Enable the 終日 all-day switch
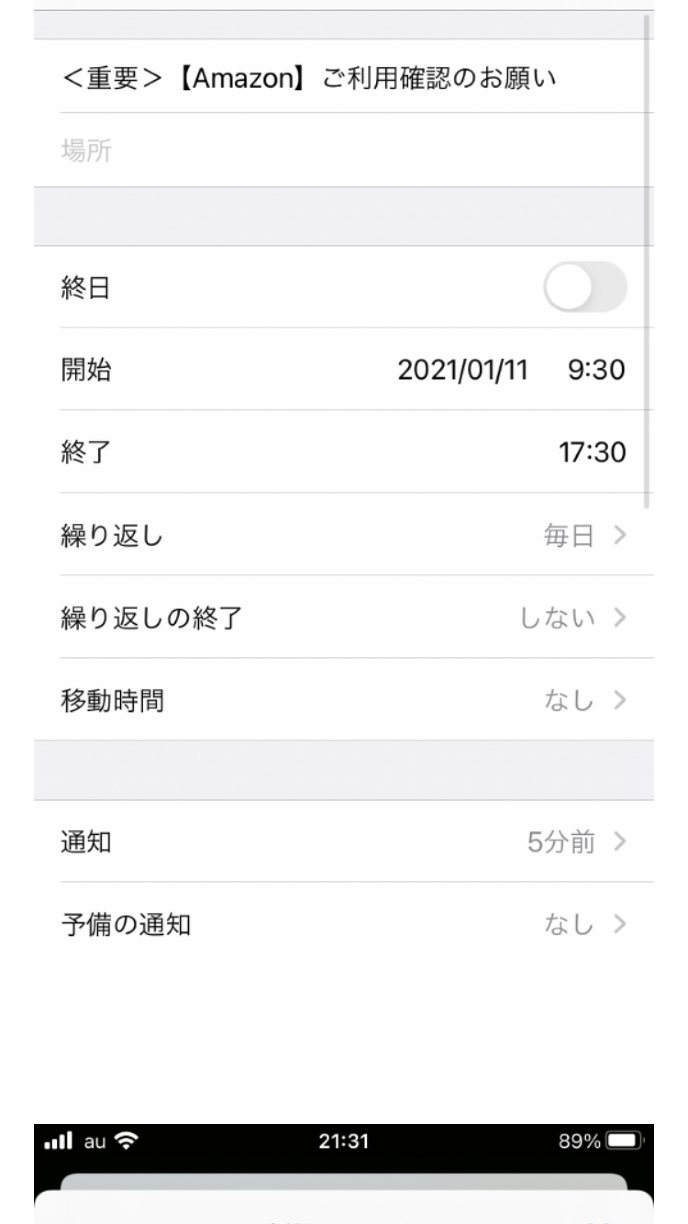Viewport: 688px width, 1224px height. (x=585, y=289)
